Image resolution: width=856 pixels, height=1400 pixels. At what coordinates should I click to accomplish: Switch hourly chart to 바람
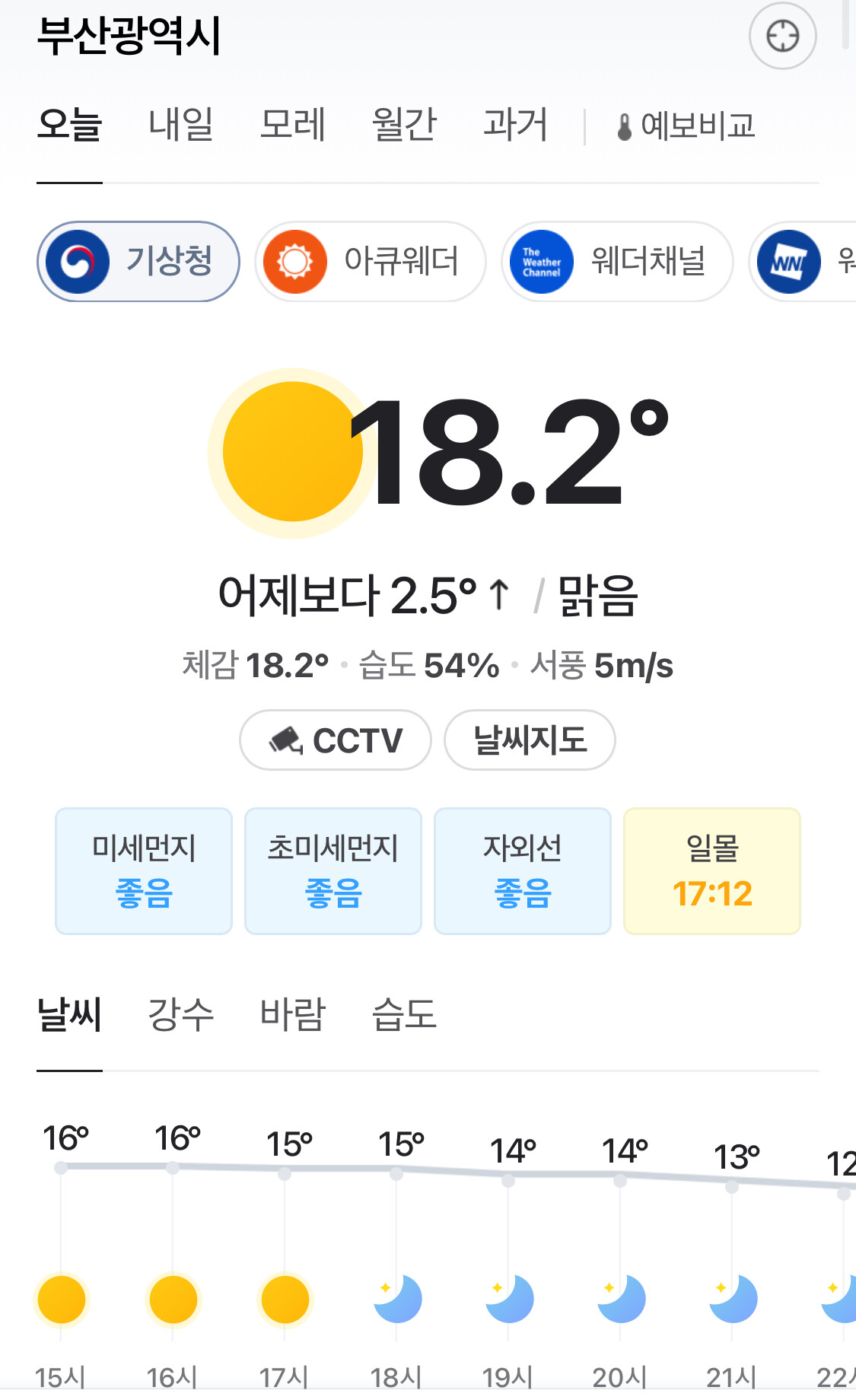[x=292, y=1014]
